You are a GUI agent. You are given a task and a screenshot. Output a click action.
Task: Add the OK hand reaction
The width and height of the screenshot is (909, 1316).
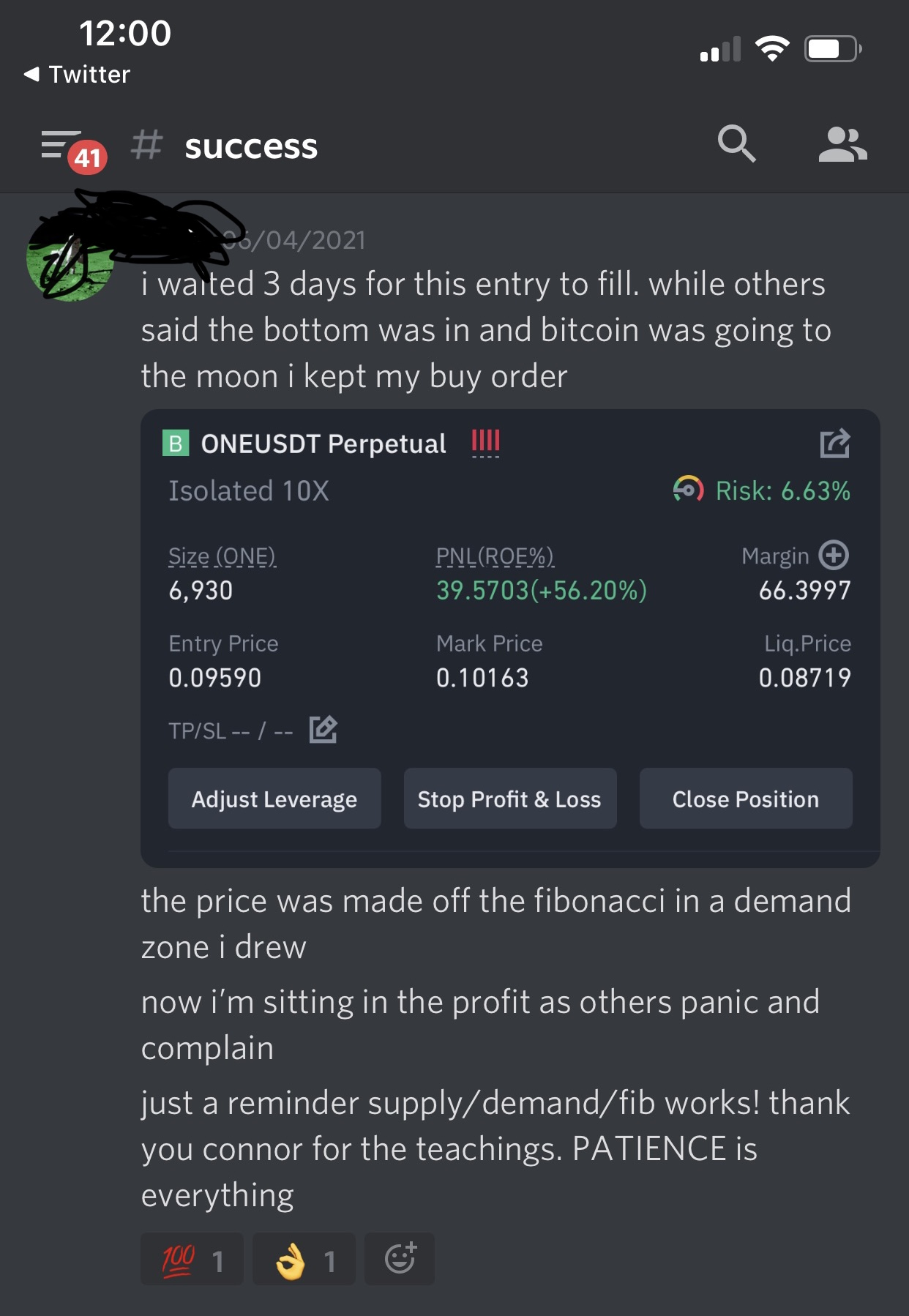[x=304, y=1259]
